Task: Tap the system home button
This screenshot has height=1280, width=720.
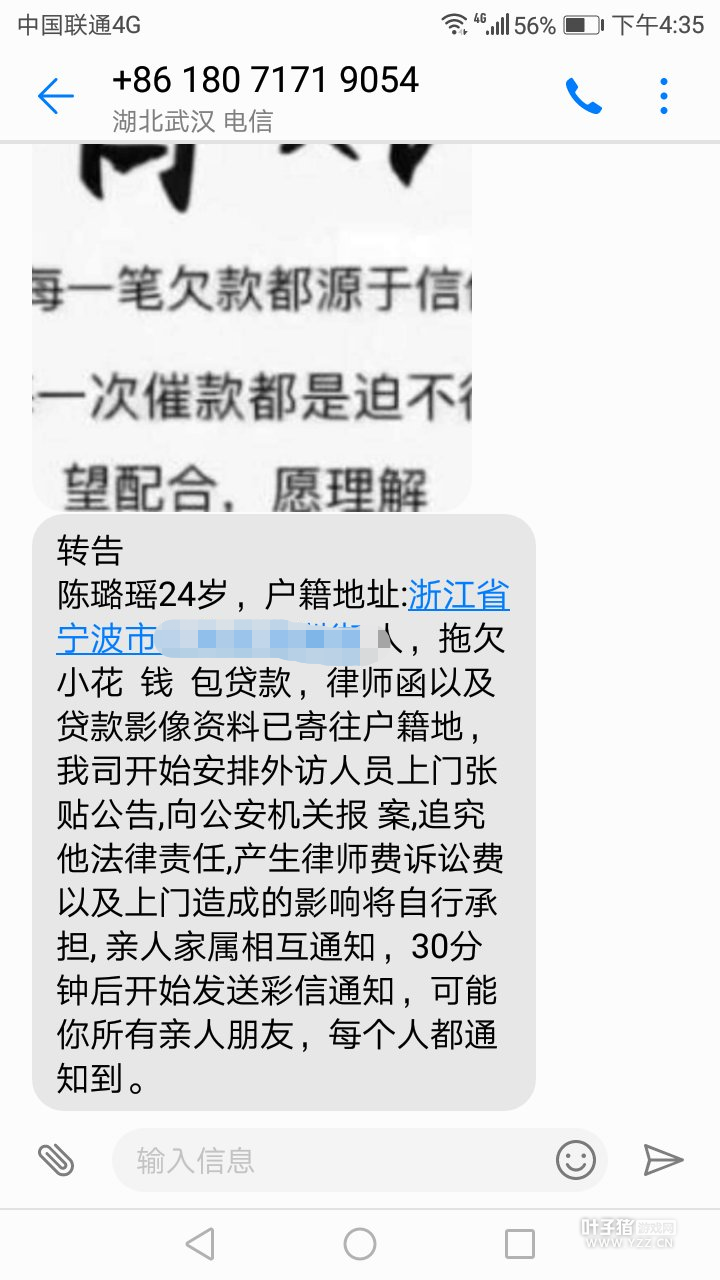Action: 360,1244
